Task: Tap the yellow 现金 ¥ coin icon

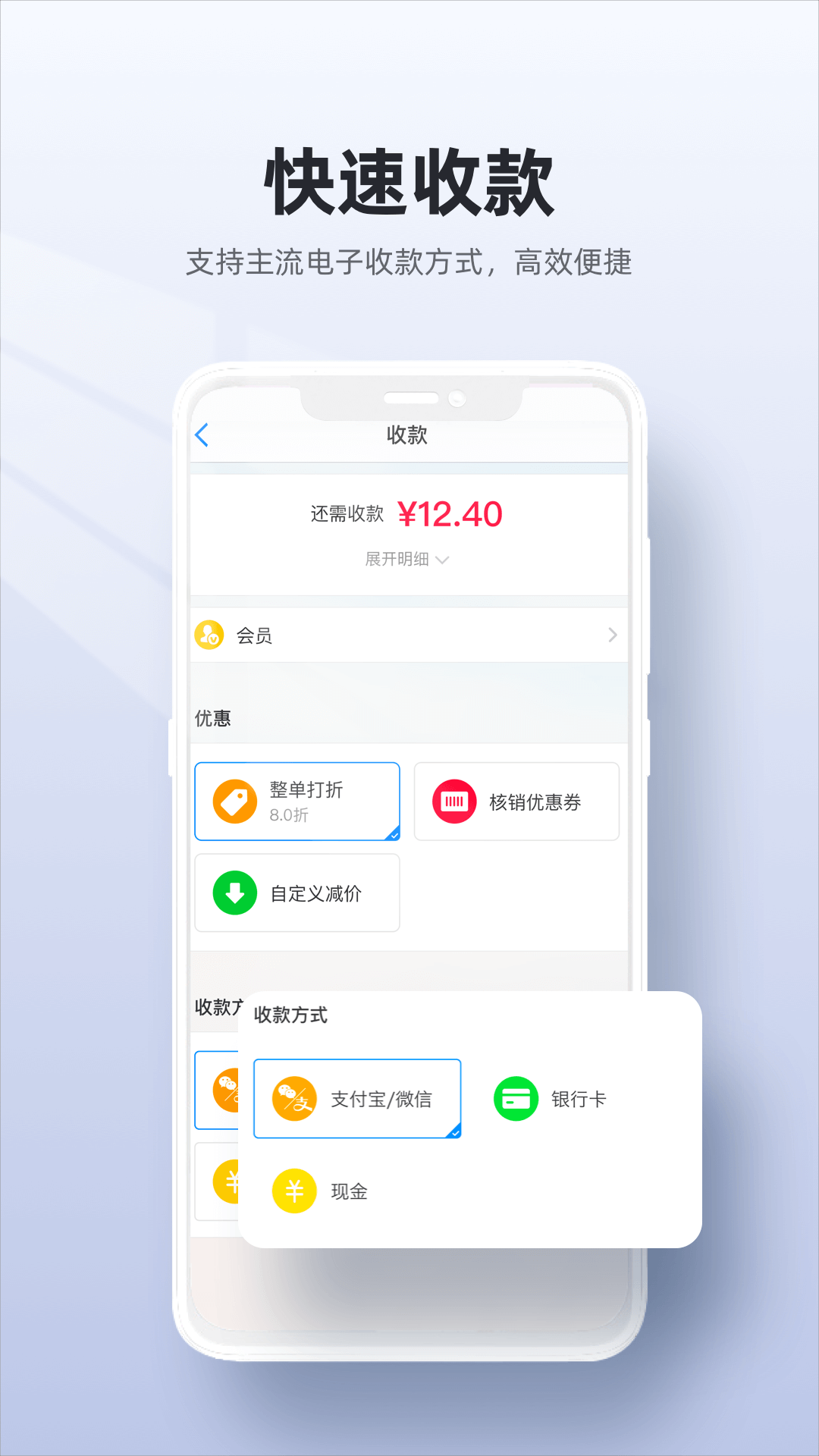Action: click(295, 1190)
